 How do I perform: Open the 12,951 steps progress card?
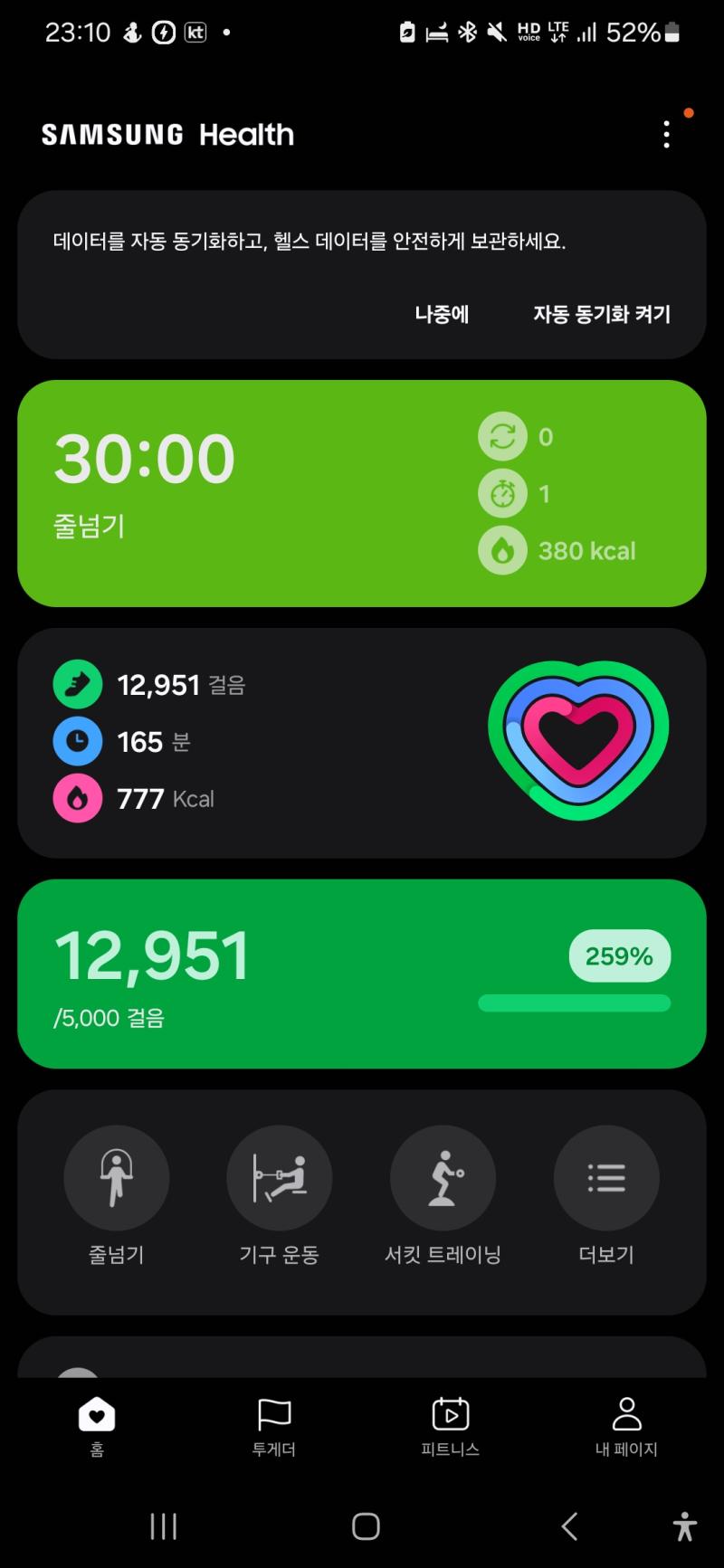362,974
